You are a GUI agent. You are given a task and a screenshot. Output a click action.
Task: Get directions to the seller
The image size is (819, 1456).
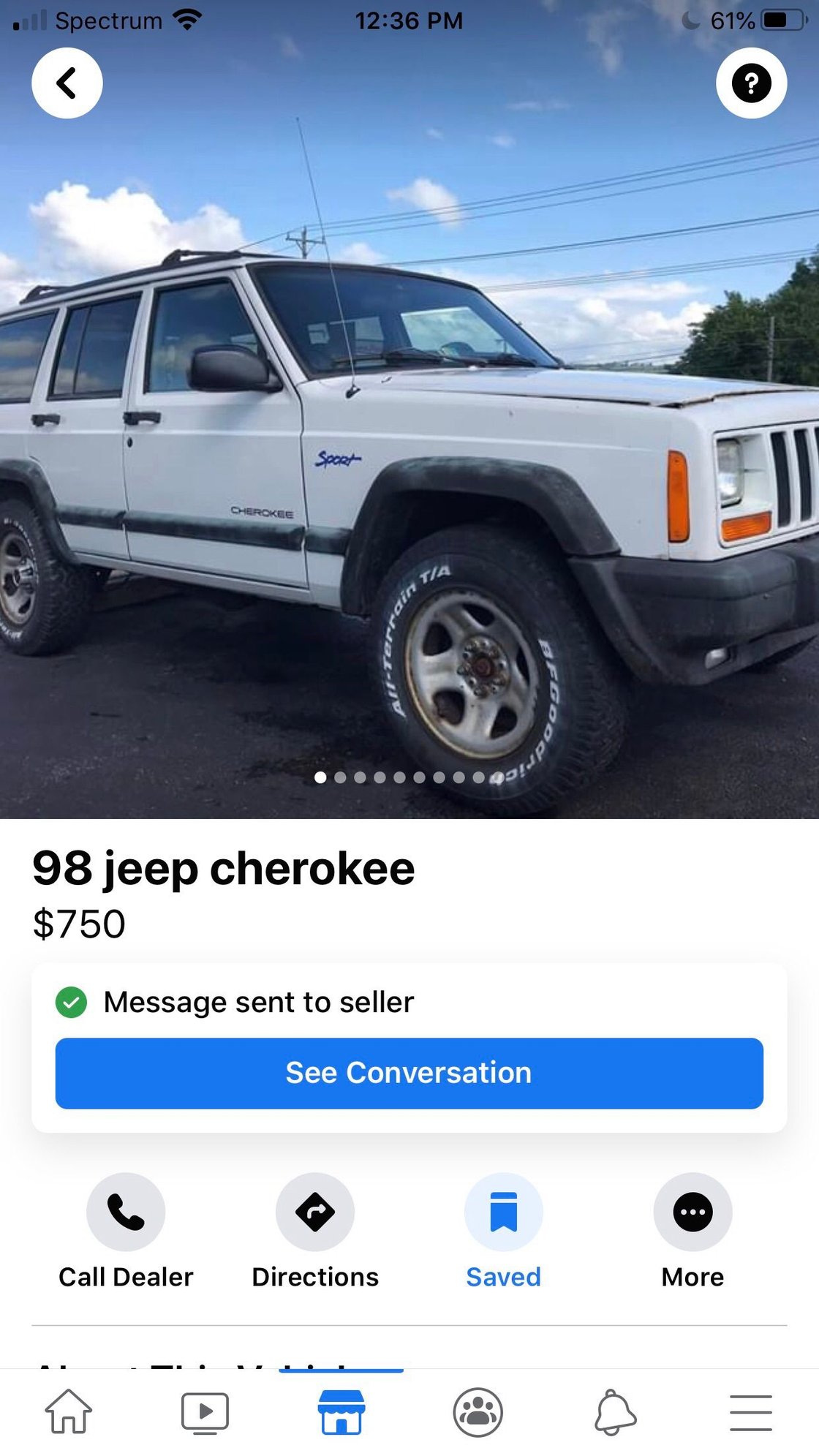[315, 1212]
